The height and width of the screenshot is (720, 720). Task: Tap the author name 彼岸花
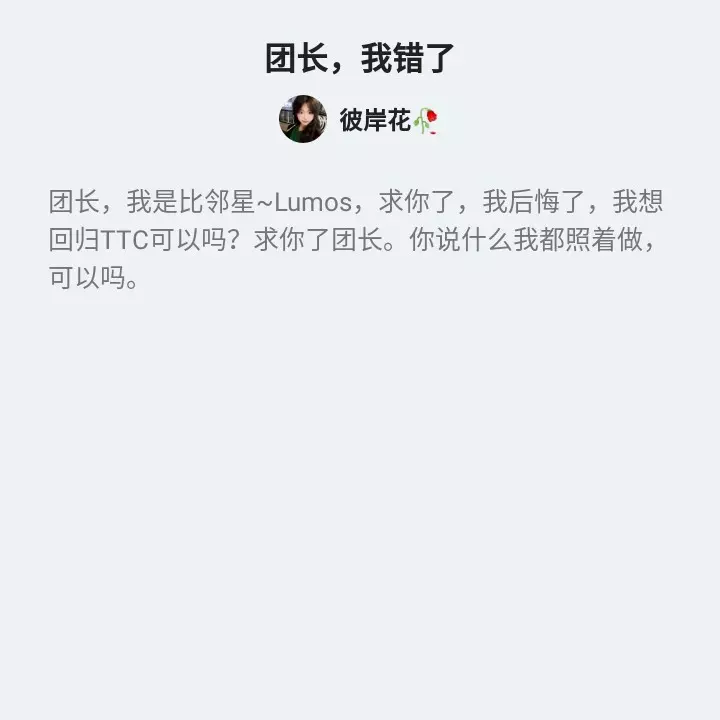point(376,121)
